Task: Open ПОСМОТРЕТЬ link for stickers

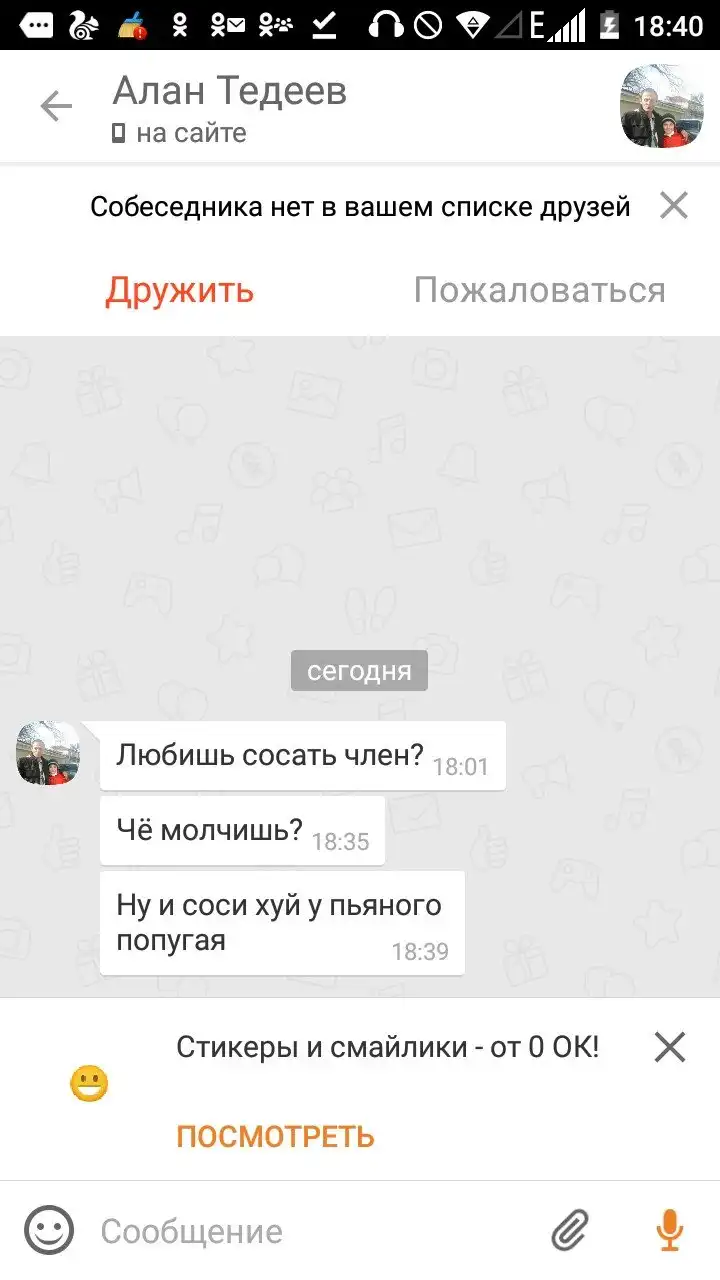Action: [x=275, y=1137]
